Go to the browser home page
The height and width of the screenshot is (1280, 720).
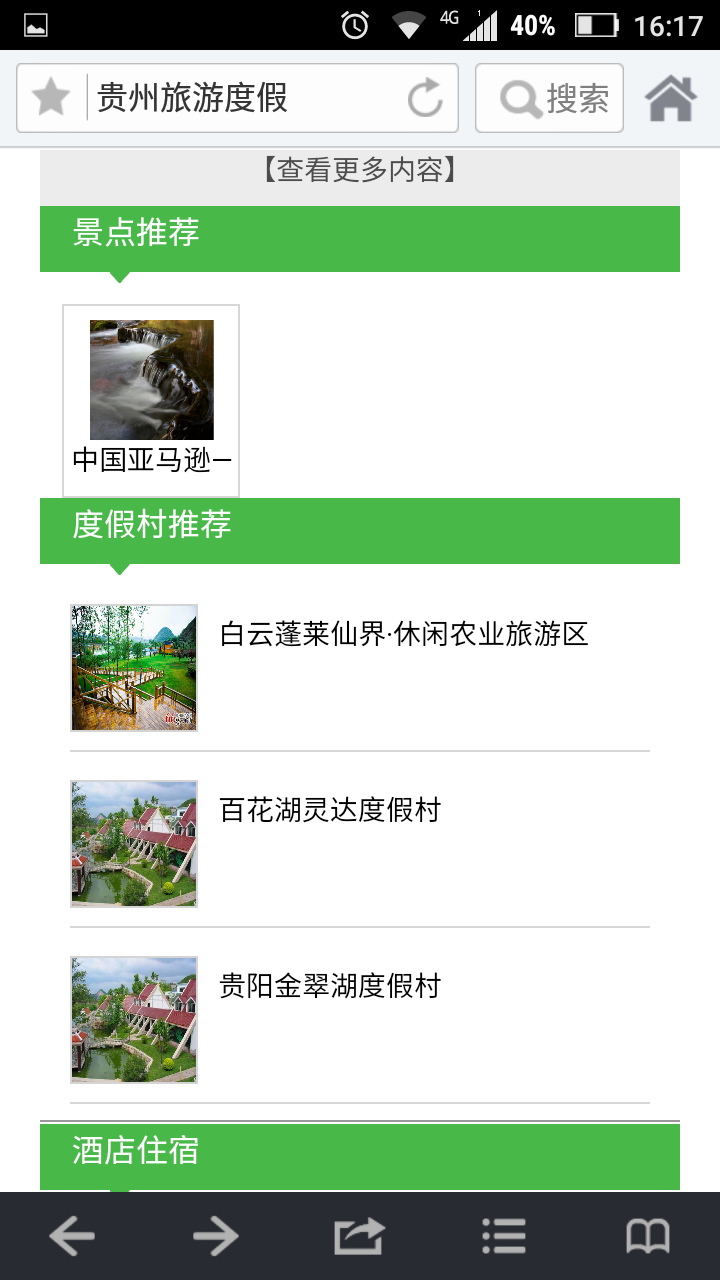[670, 98]
